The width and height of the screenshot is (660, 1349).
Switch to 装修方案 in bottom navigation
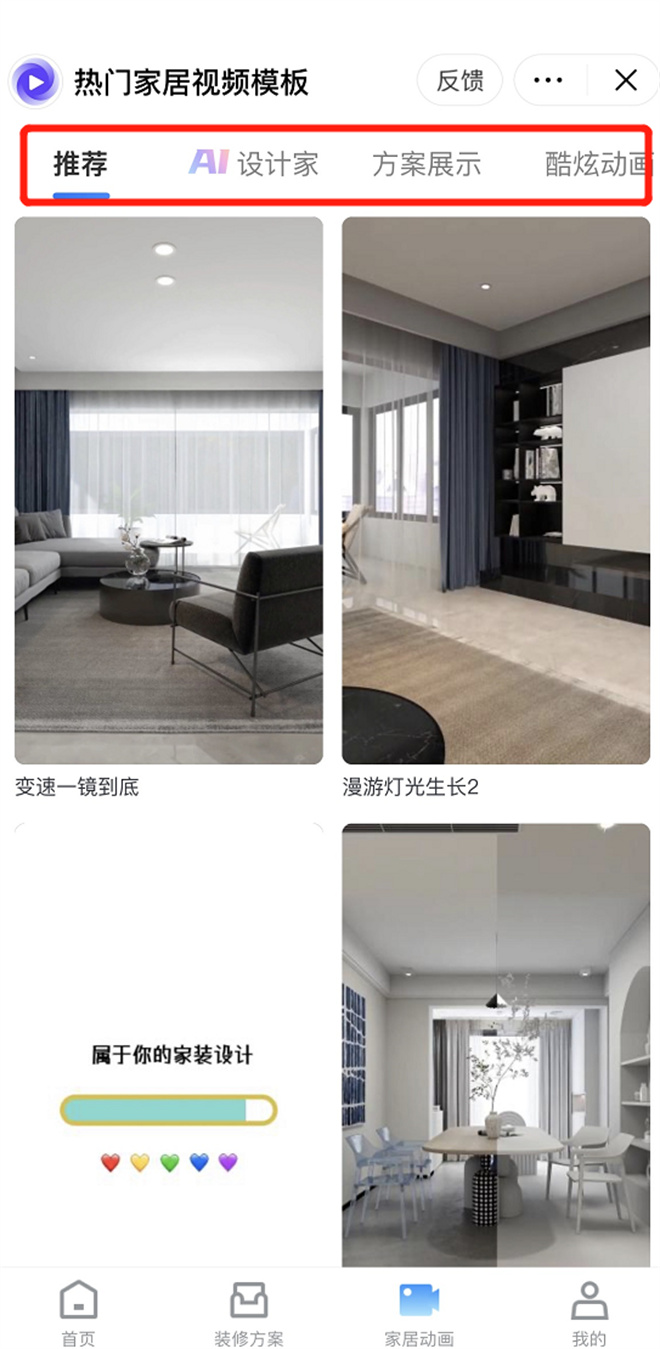[249, 1313]
